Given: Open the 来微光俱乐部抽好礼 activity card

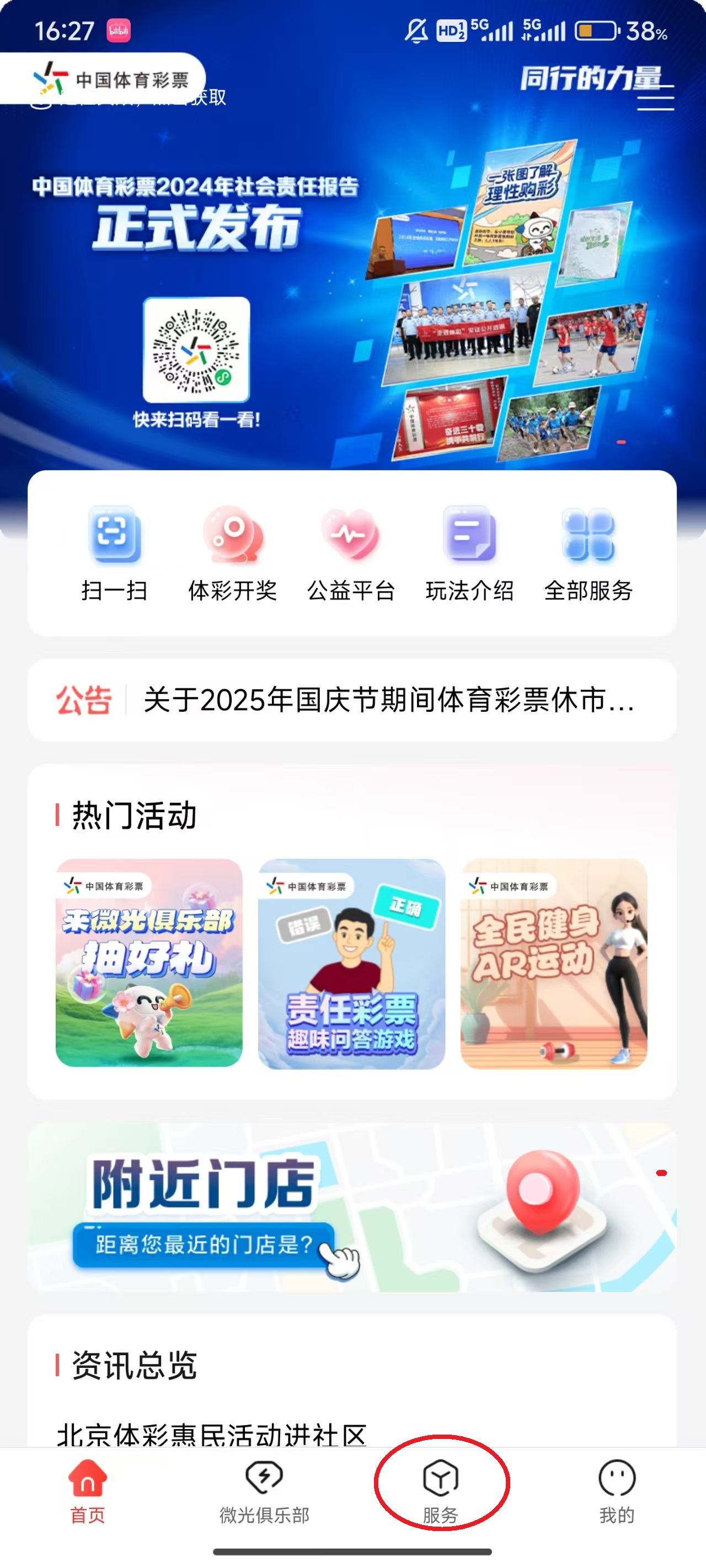Looking at the screenshot, I should [149, 963].
